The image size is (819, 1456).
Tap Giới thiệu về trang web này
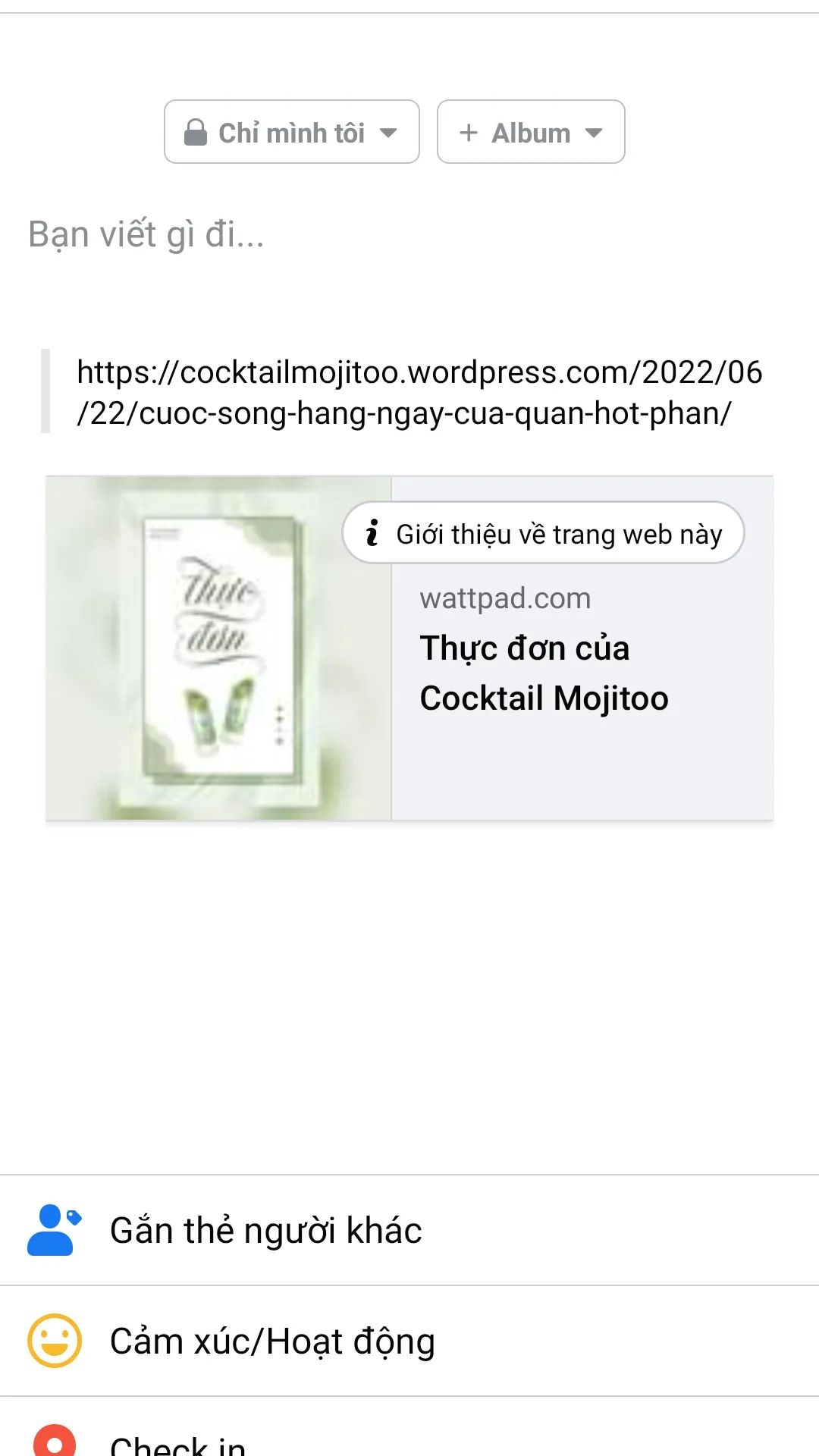[543, 533]
